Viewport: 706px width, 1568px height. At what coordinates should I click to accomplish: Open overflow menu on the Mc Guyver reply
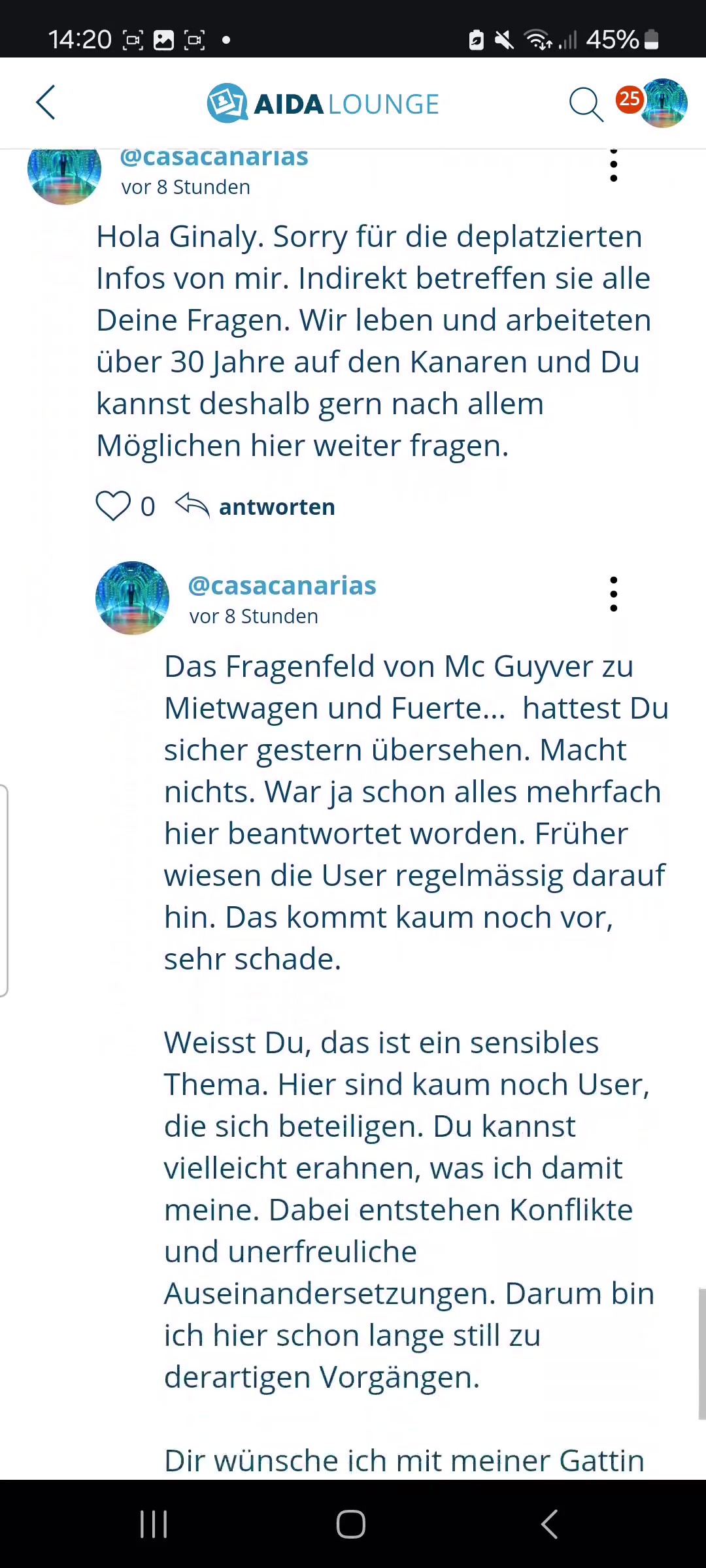(x=613, y=594)
